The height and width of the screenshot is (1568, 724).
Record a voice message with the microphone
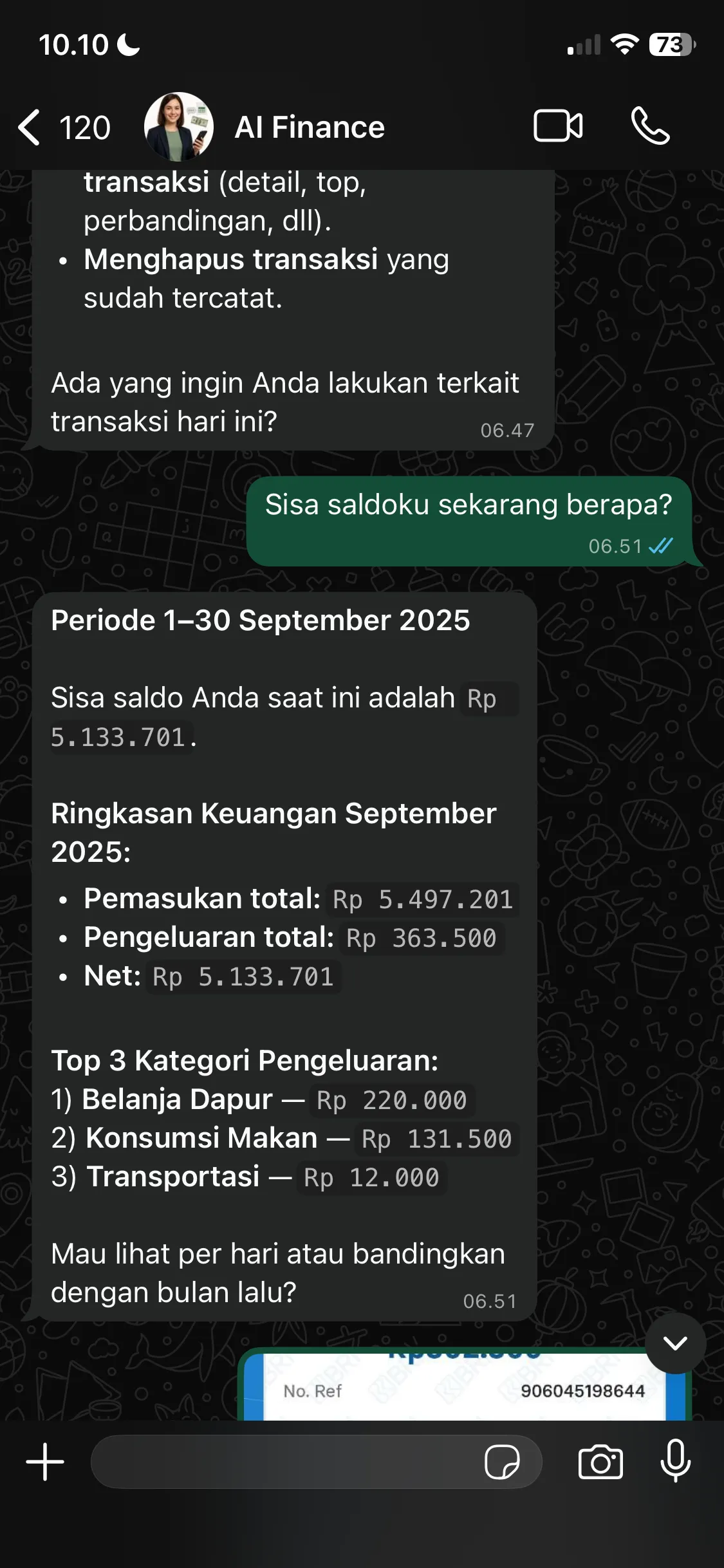pos(675,1461)
